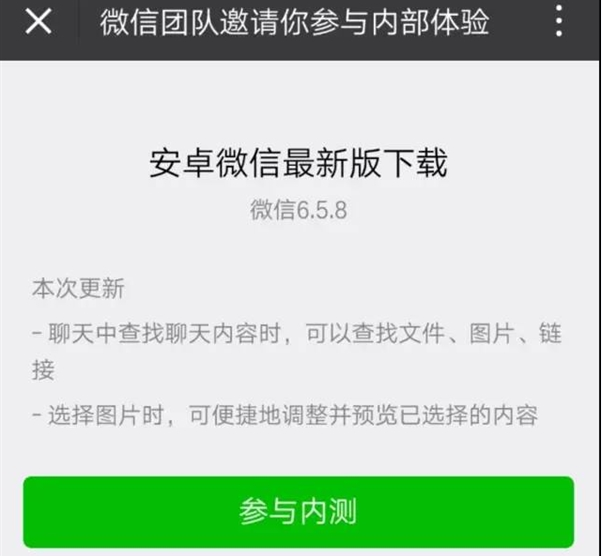Tap the green 参与内测 button
The height and width of the screenshot is (556, 602).
pos(299,511)
